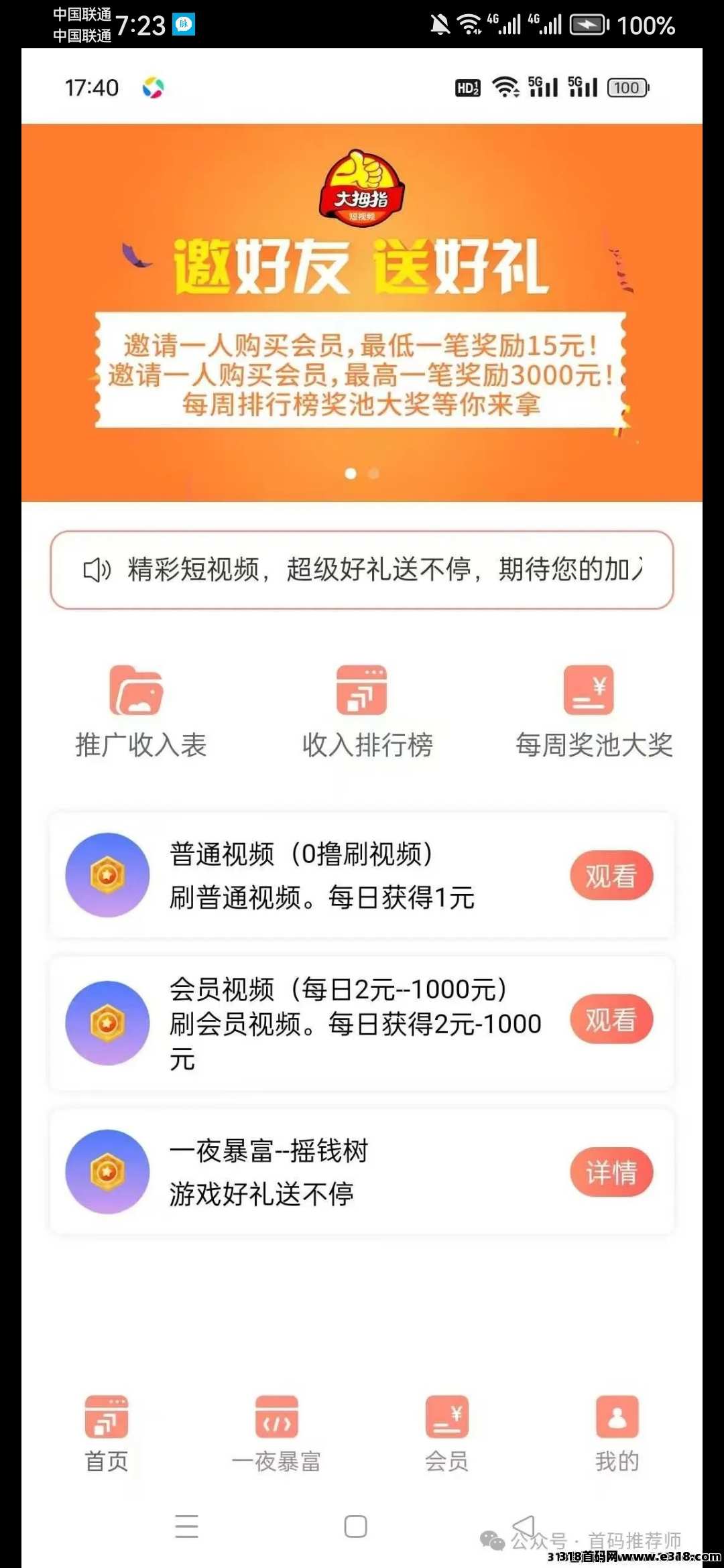Switch to the 会员 tab
Screen dimensions: 724x1568
(446, 1435)
